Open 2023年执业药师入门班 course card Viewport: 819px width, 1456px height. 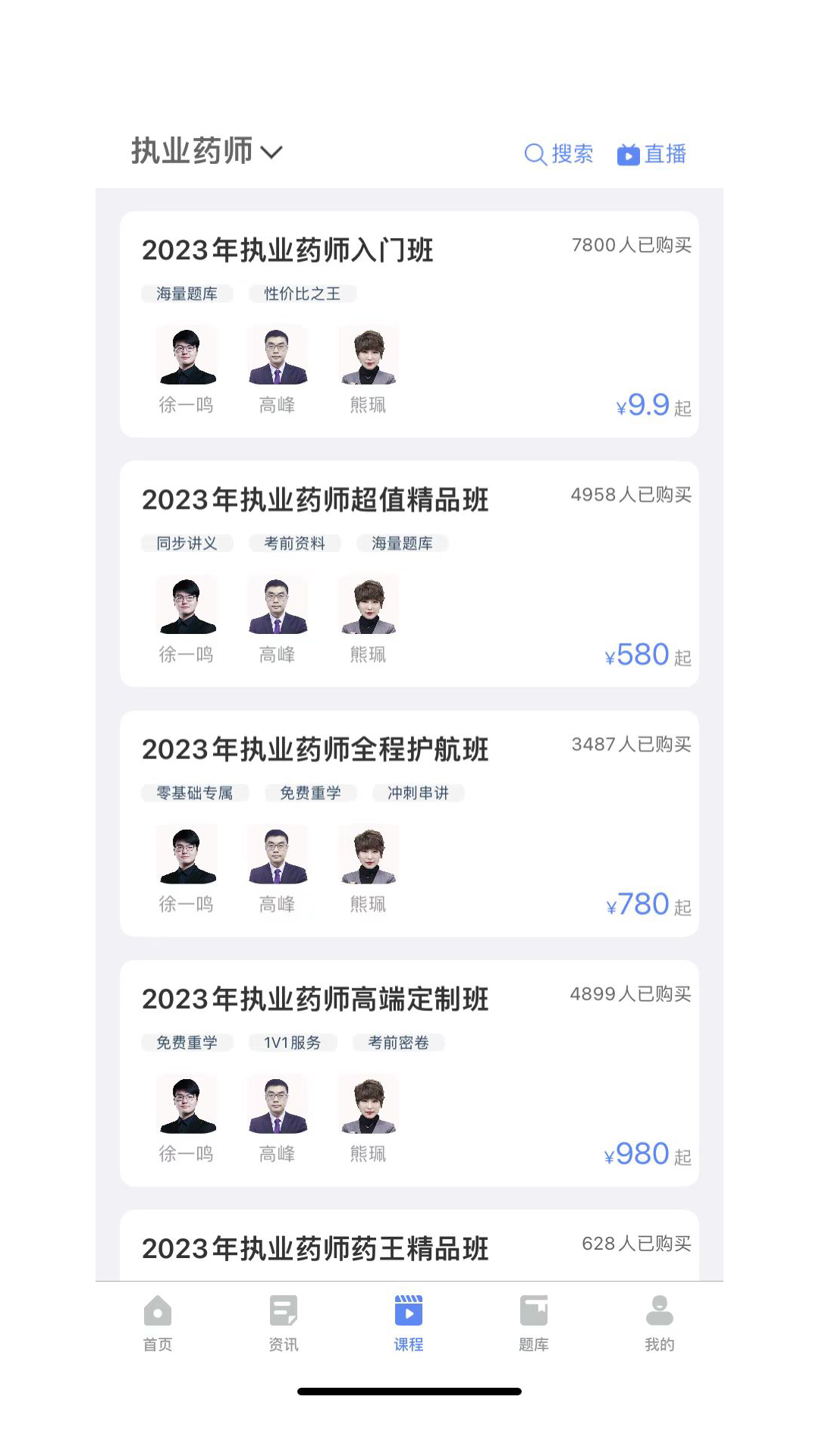[409, 322]
